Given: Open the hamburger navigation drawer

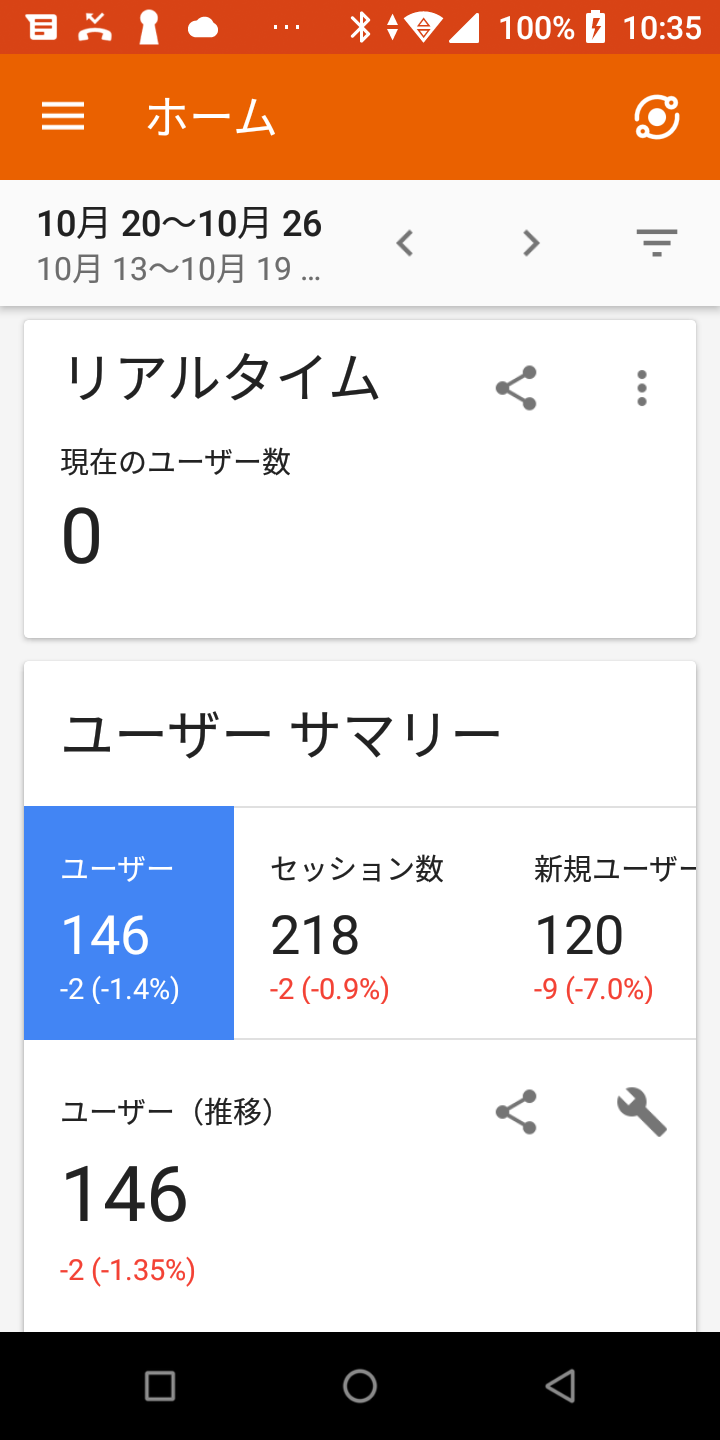Looking at the screenshot, I should point(63,118).
